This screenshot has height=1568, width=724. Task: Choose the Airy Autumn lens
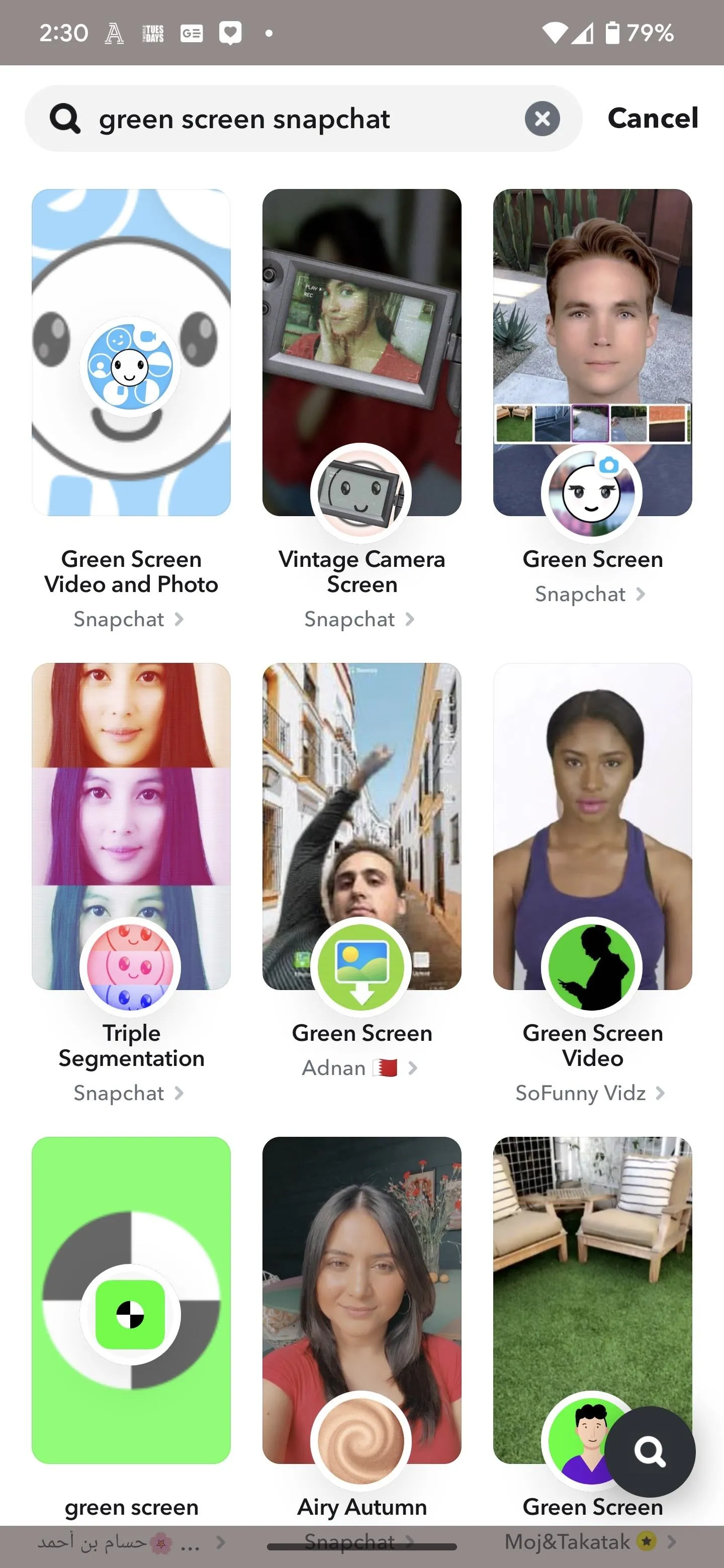361,1300
